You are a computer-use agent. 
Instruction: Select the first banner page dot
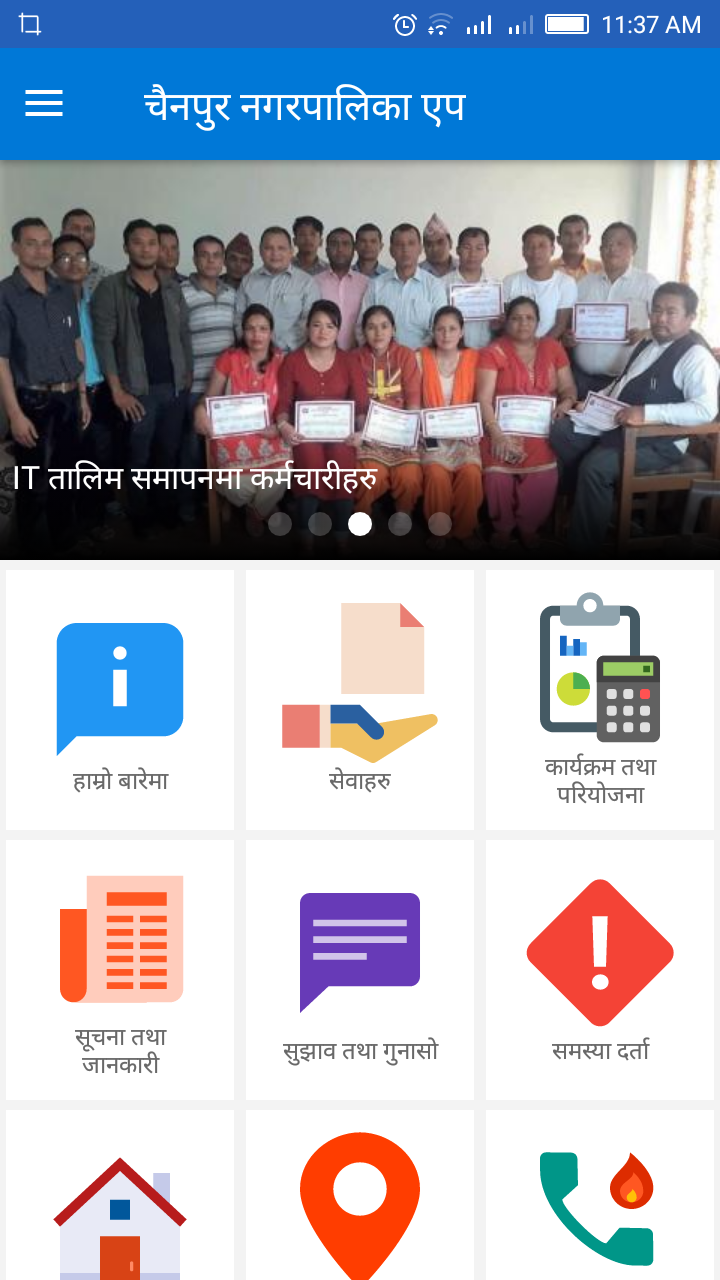coord(280,524)
